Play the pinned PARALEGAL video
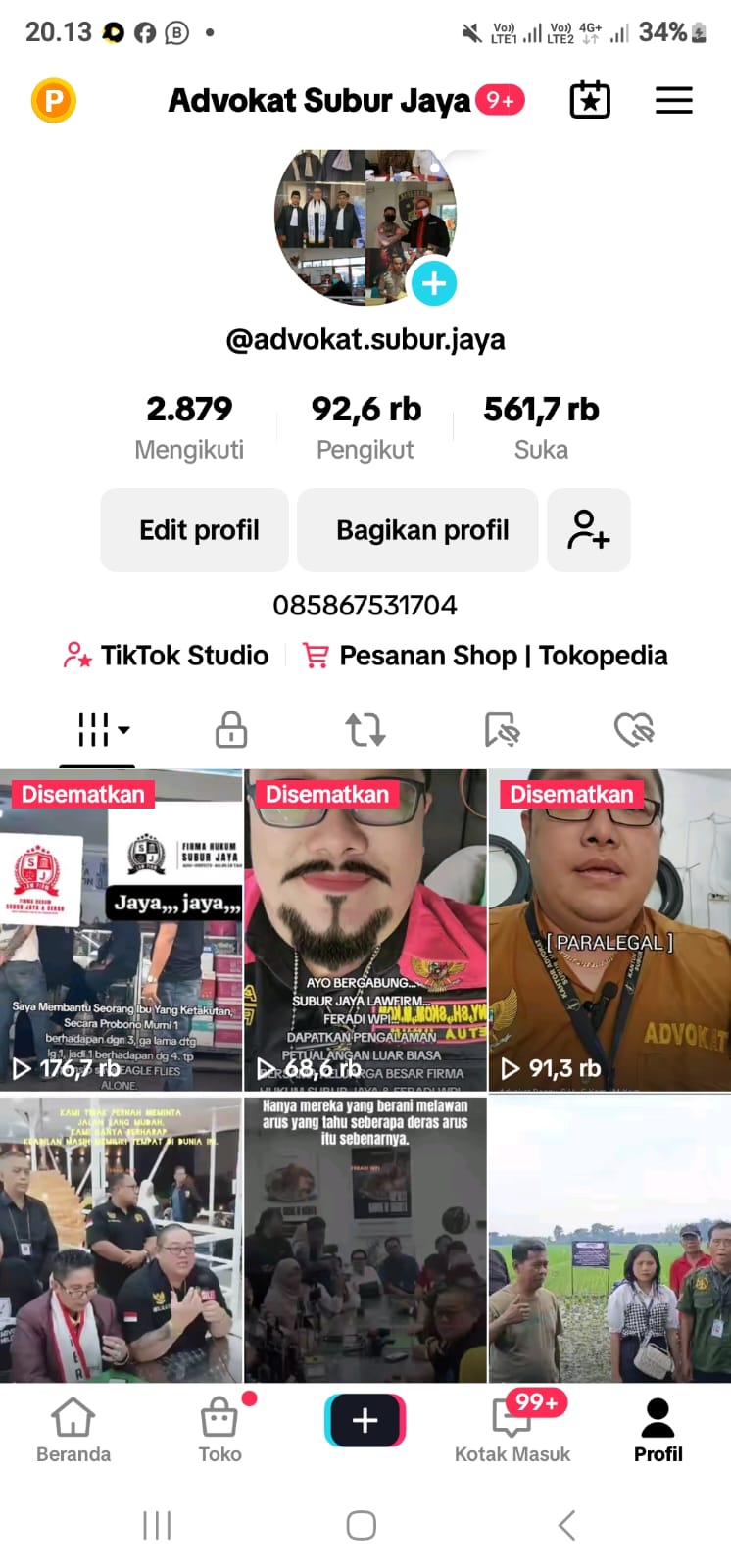This screenshot has height=1568, width=731. point(609,931)
